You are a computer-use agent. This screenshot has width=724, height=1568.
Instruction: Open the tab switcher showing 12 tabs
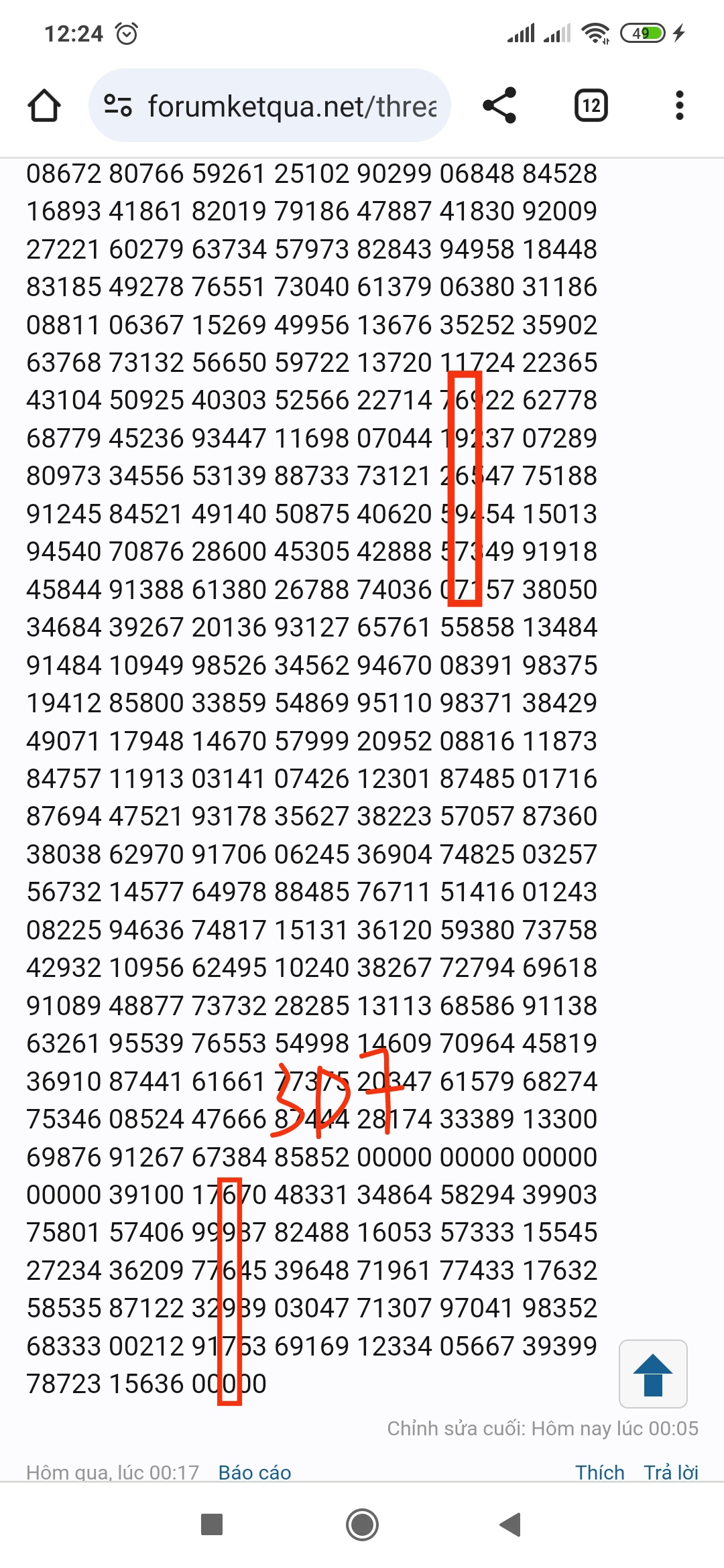(x=591, y=105)
